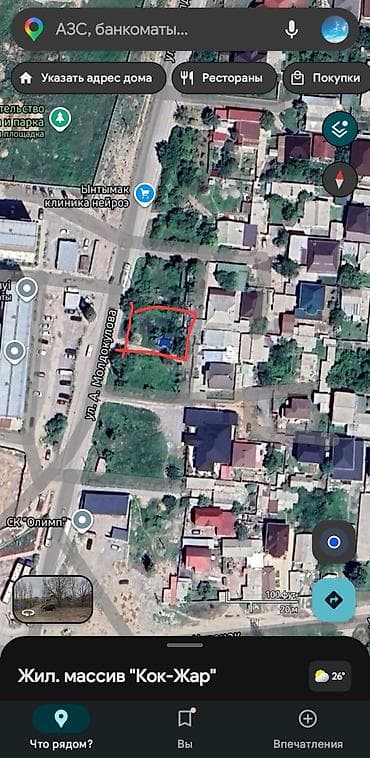The image size is (370, 758).
Task: Reset map orientation with the compass
Action: (340, 179)
